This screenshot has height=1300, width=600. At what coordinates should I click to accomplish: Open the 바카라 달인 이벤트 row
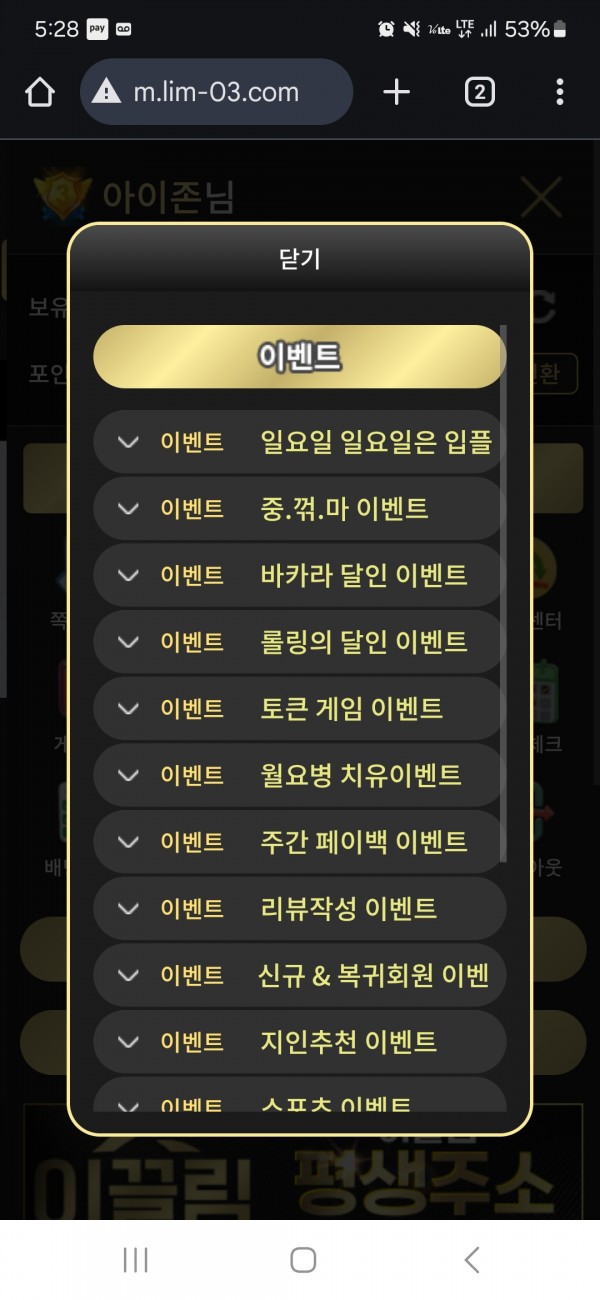[299, 575]
